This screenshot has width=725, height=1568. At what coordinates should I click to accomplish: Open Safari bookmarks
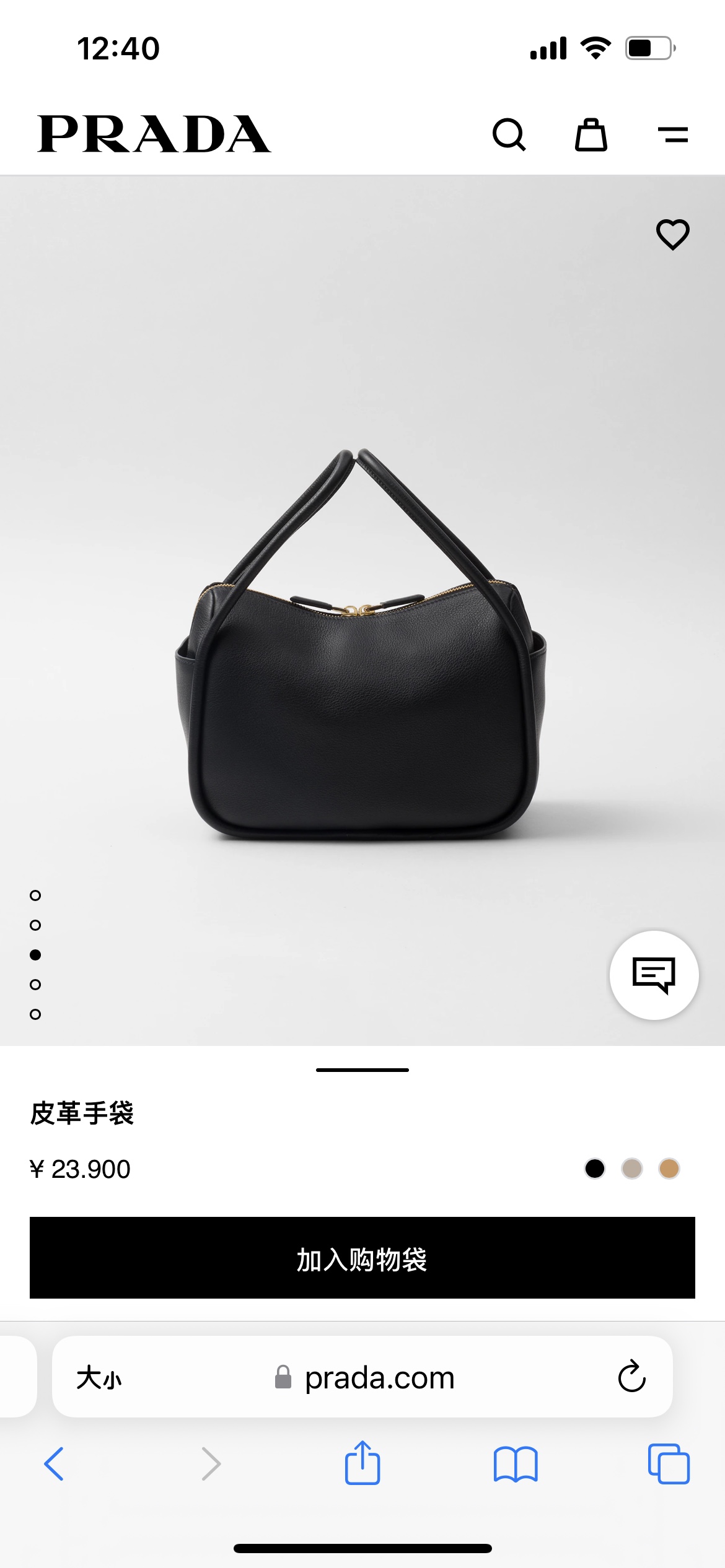pyautogui.click(x=516, y=1465)
